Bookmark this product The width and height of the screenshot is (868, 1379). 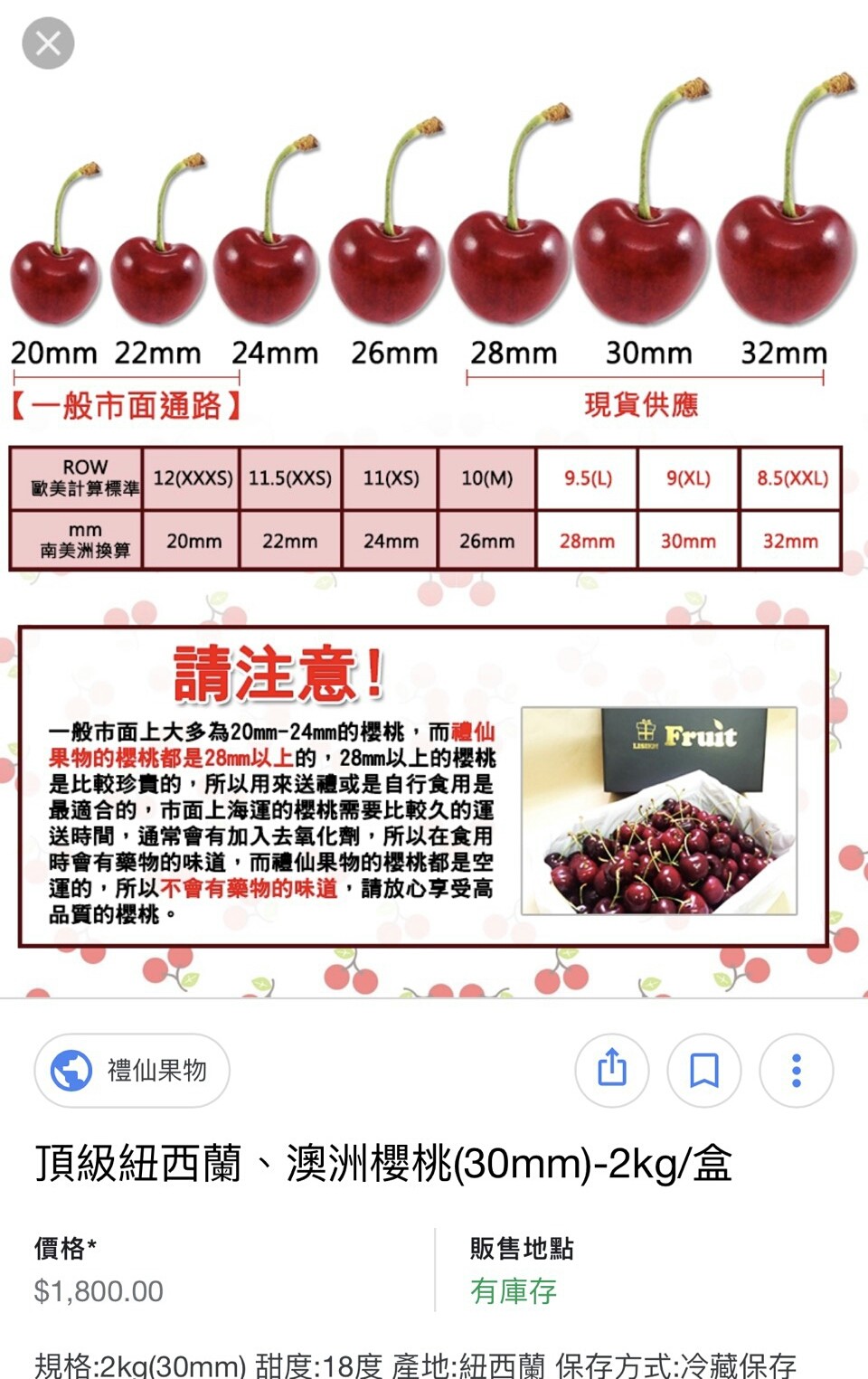click(x=703, y=1070)
